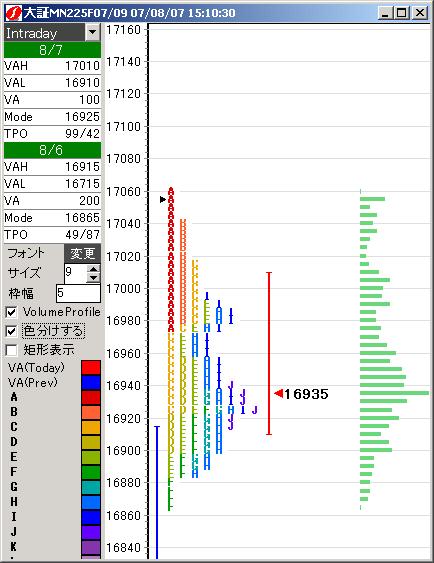Select the VA(Prev) blue color swatch
Screen dimensions: 434x563
point(91,383)
